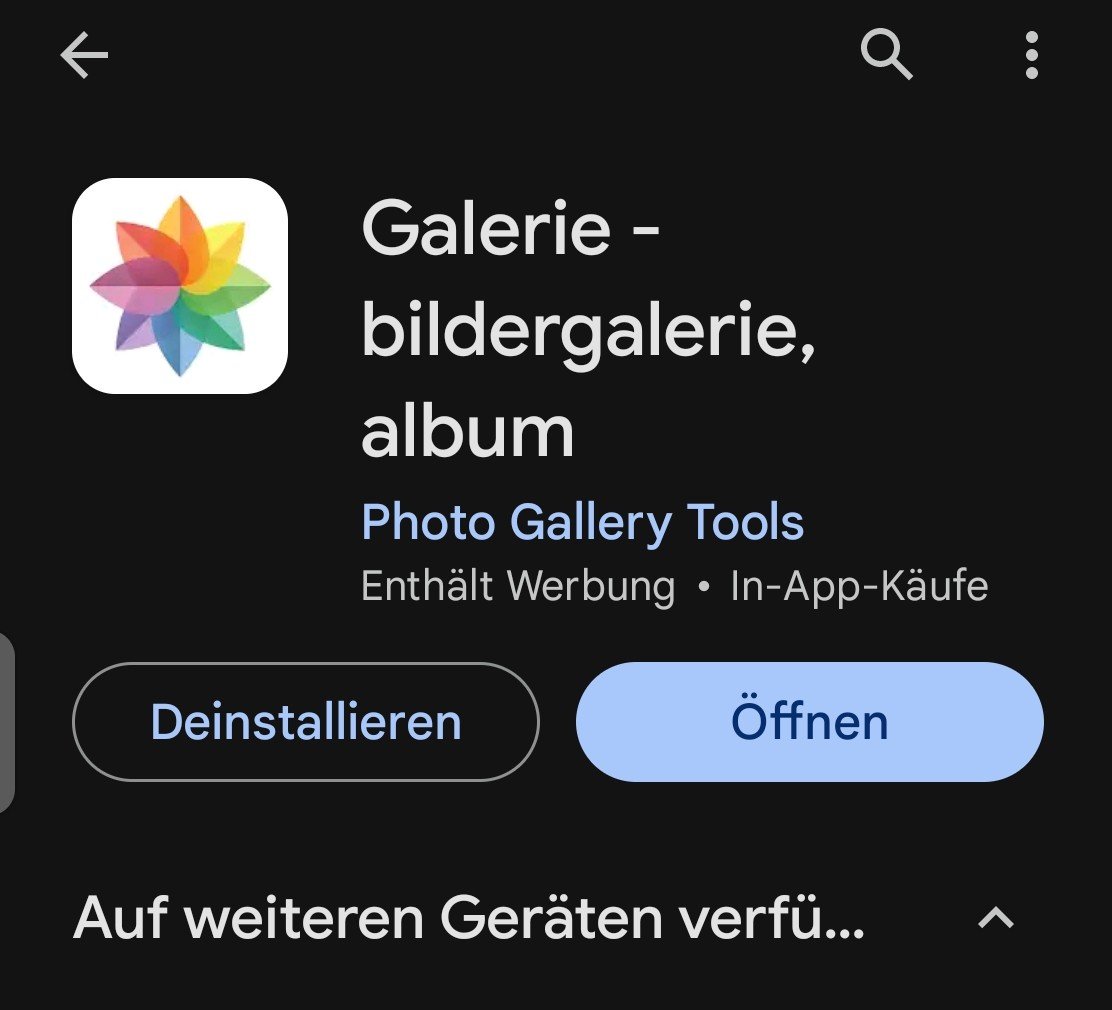
Task: Open the Play Store search
Action: pyautogui.click(x=886, y=54)
